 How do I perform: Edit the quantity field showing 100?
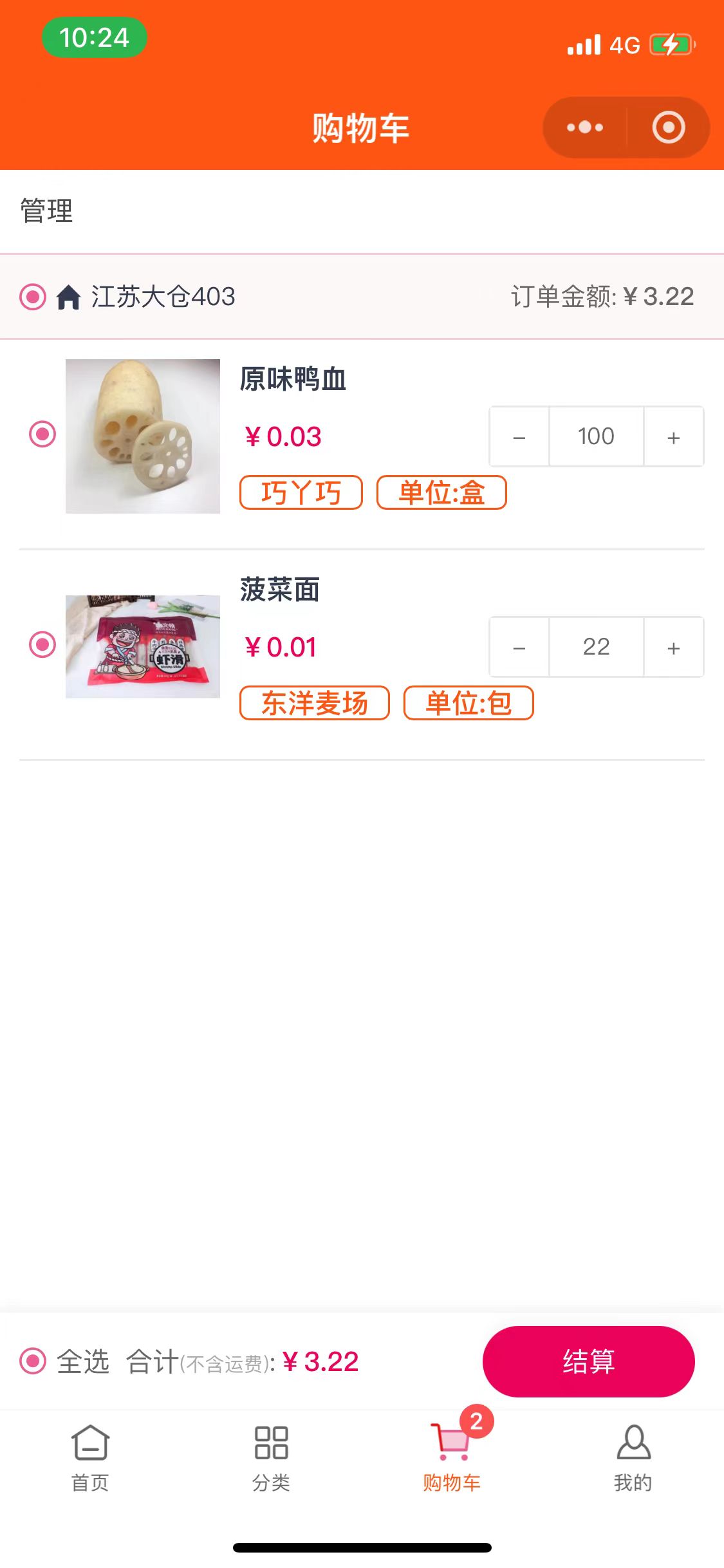coord(596,437)
